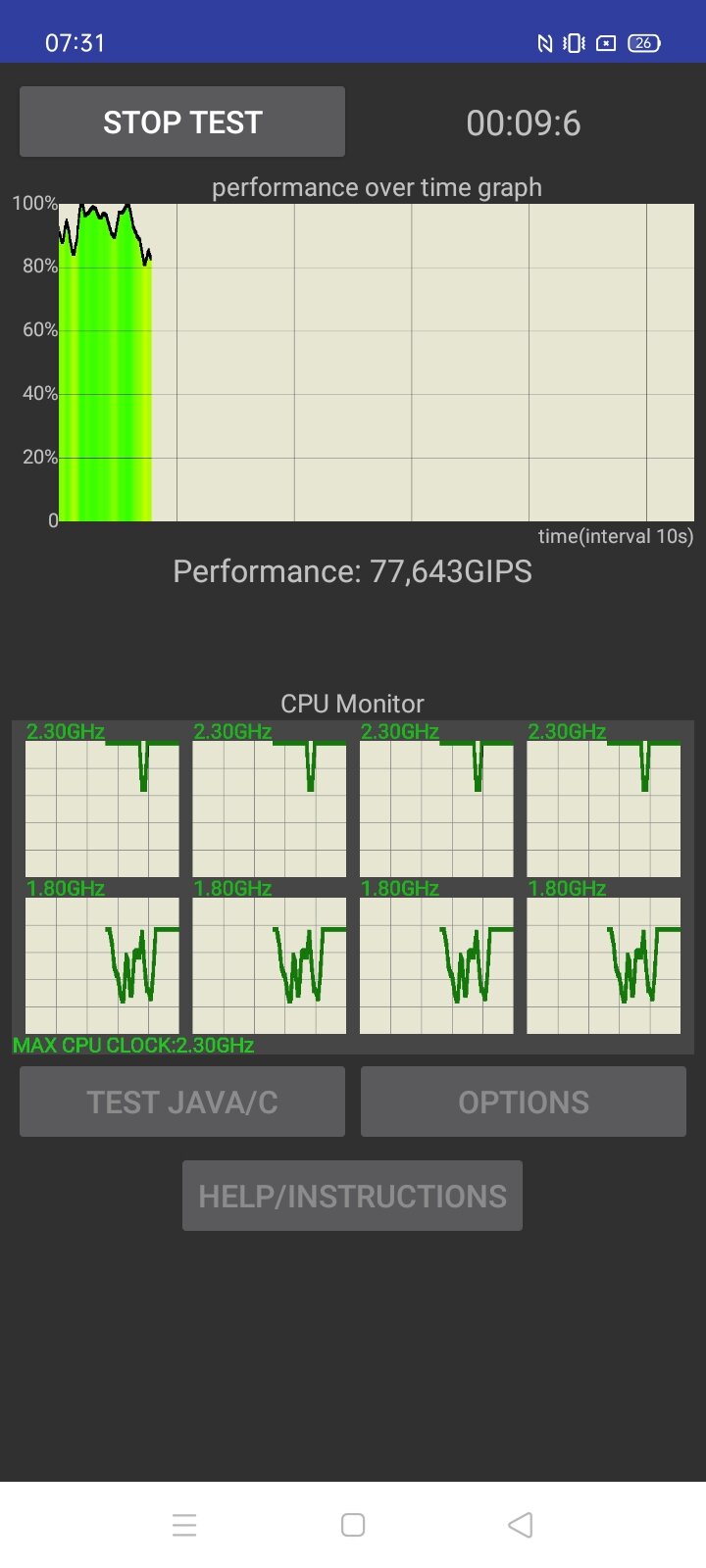Tap the STOP TEST button
The image size is (706, 1568).
(x=182, y=122)
